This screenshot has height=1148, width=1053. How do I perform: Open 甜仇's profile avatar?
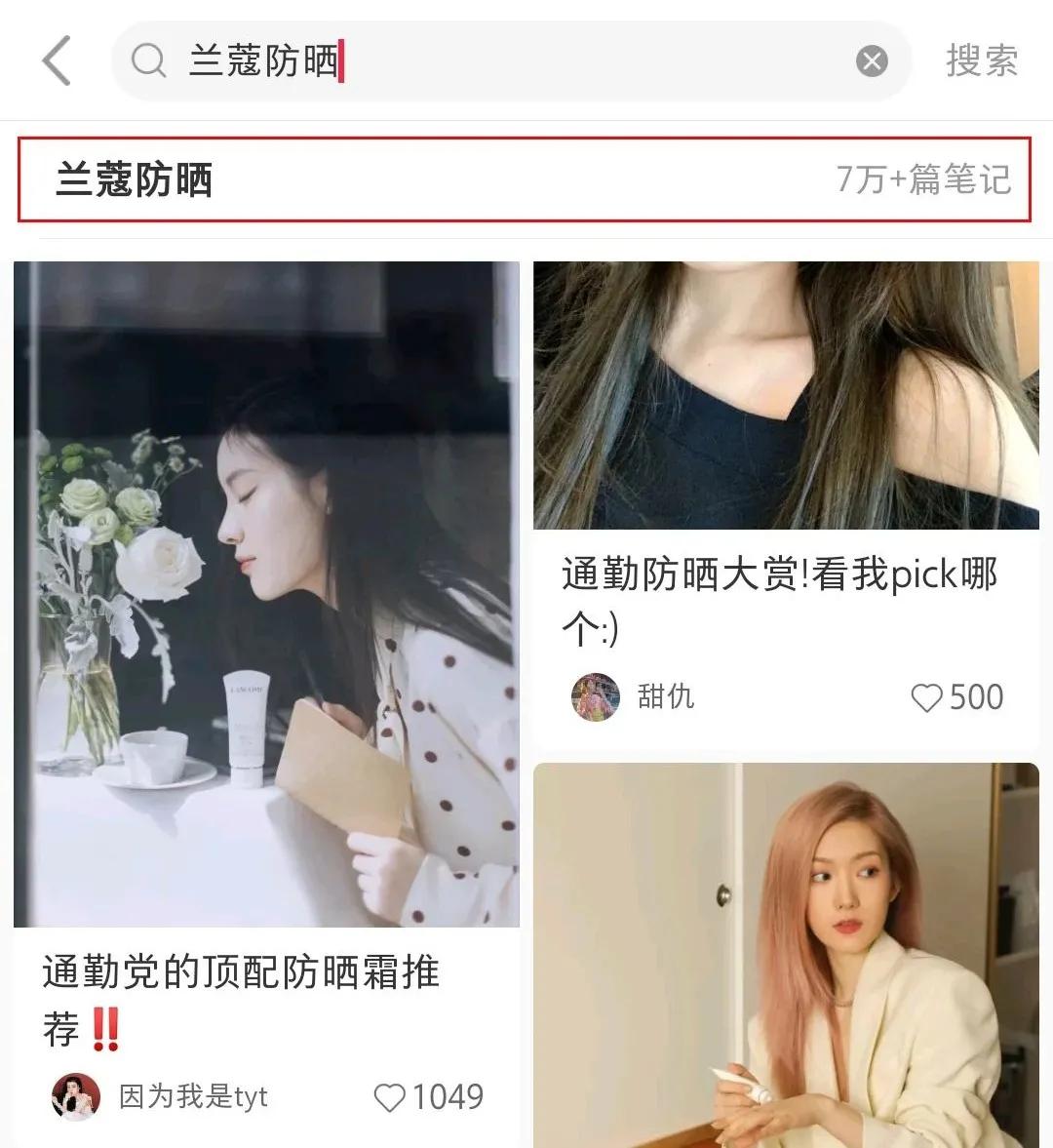click(x=595, y=697)
